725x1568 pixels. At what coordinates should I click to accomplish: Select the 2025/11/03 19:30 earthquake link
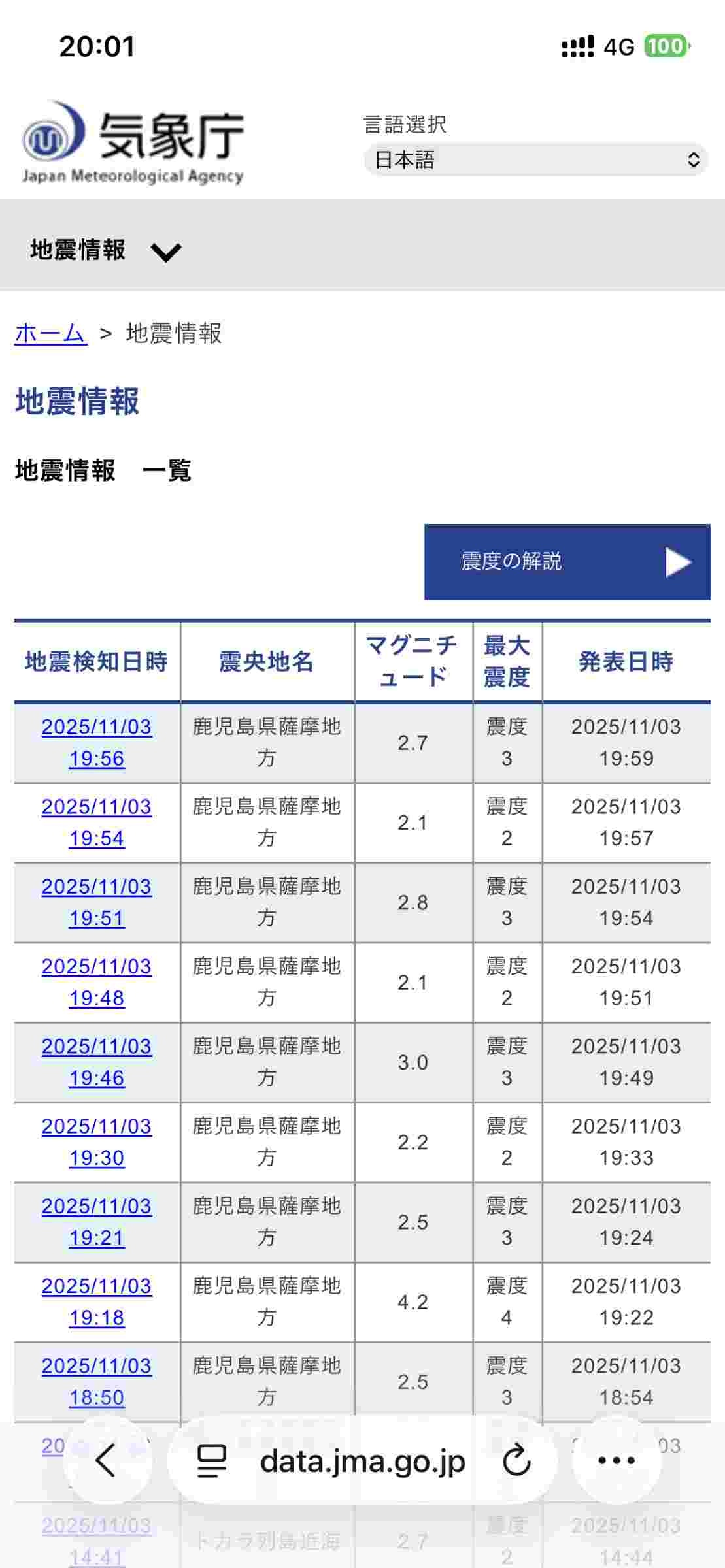(97, 1141)
